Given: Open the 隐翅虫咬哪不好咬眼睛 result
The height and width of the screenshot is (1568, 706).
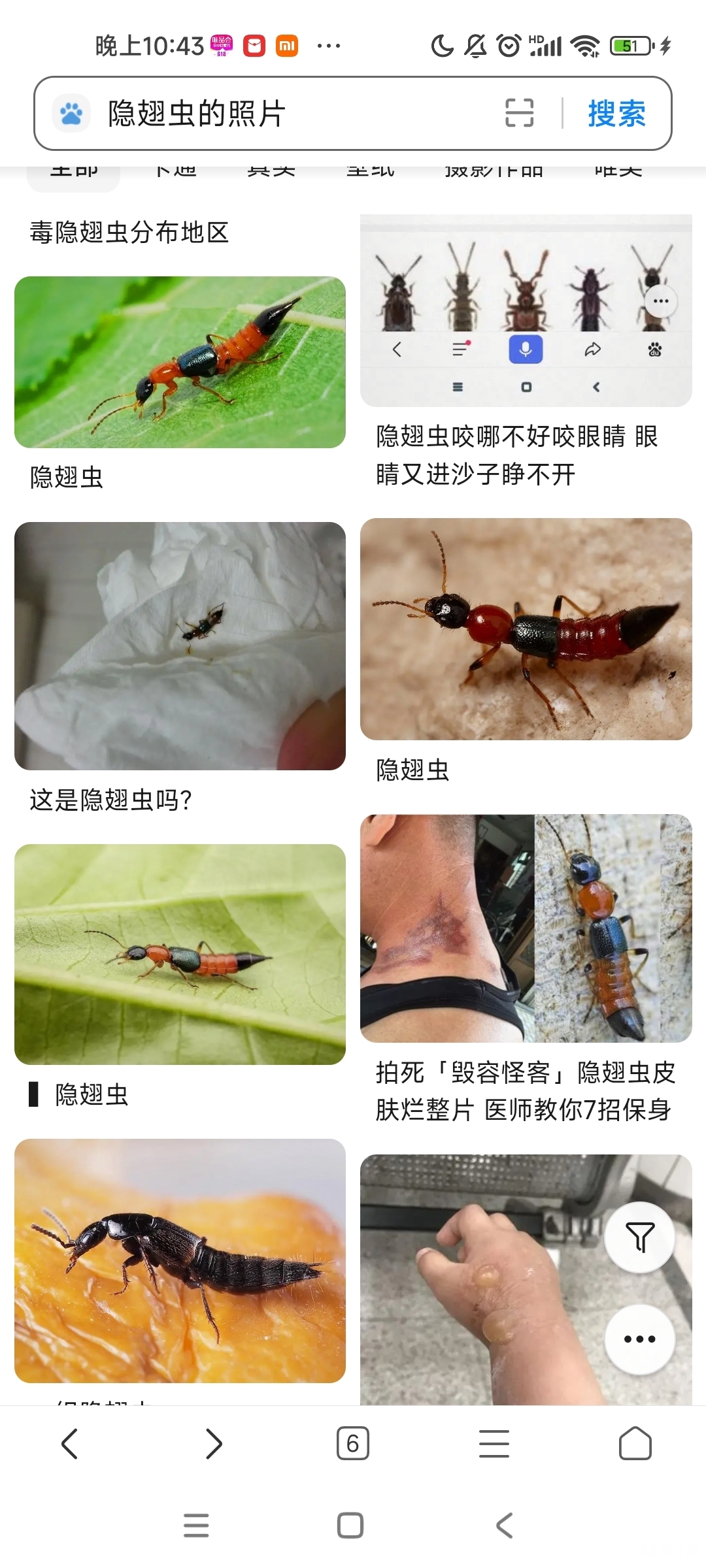Looking at the screenshot, I should (526, 311).
